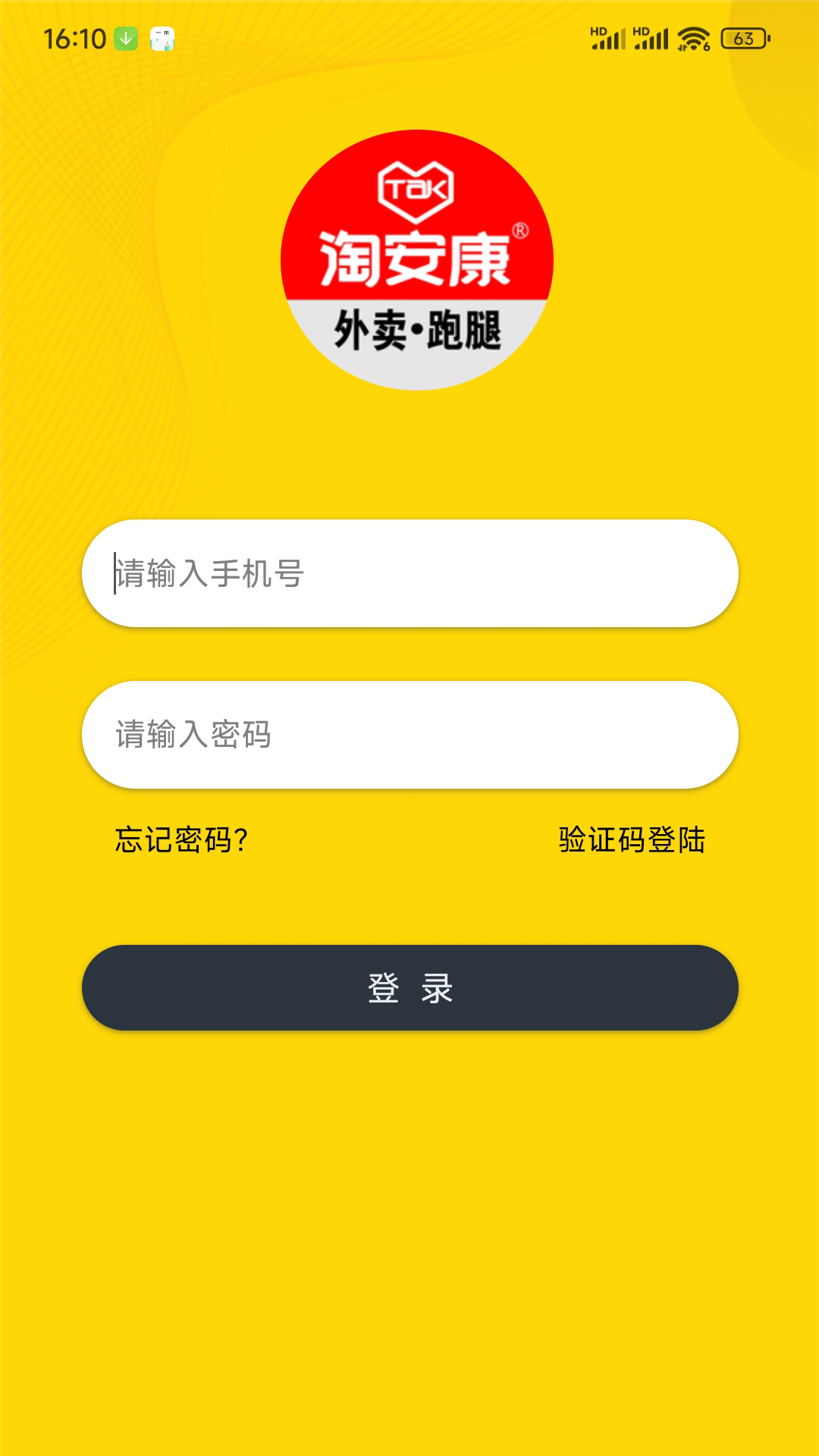The height and width of the screenshot is (1456, 819).
Task: Focus the password input field
Action: [x=409, y=735]
